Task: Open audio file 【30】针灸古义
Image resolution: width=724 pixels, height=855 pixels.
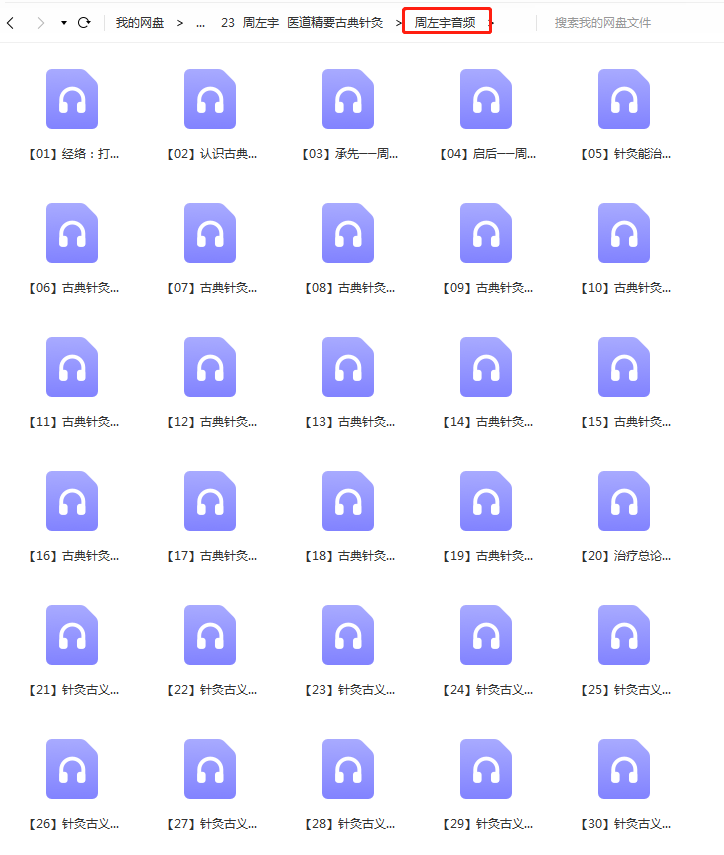Action: click(624, 769)
